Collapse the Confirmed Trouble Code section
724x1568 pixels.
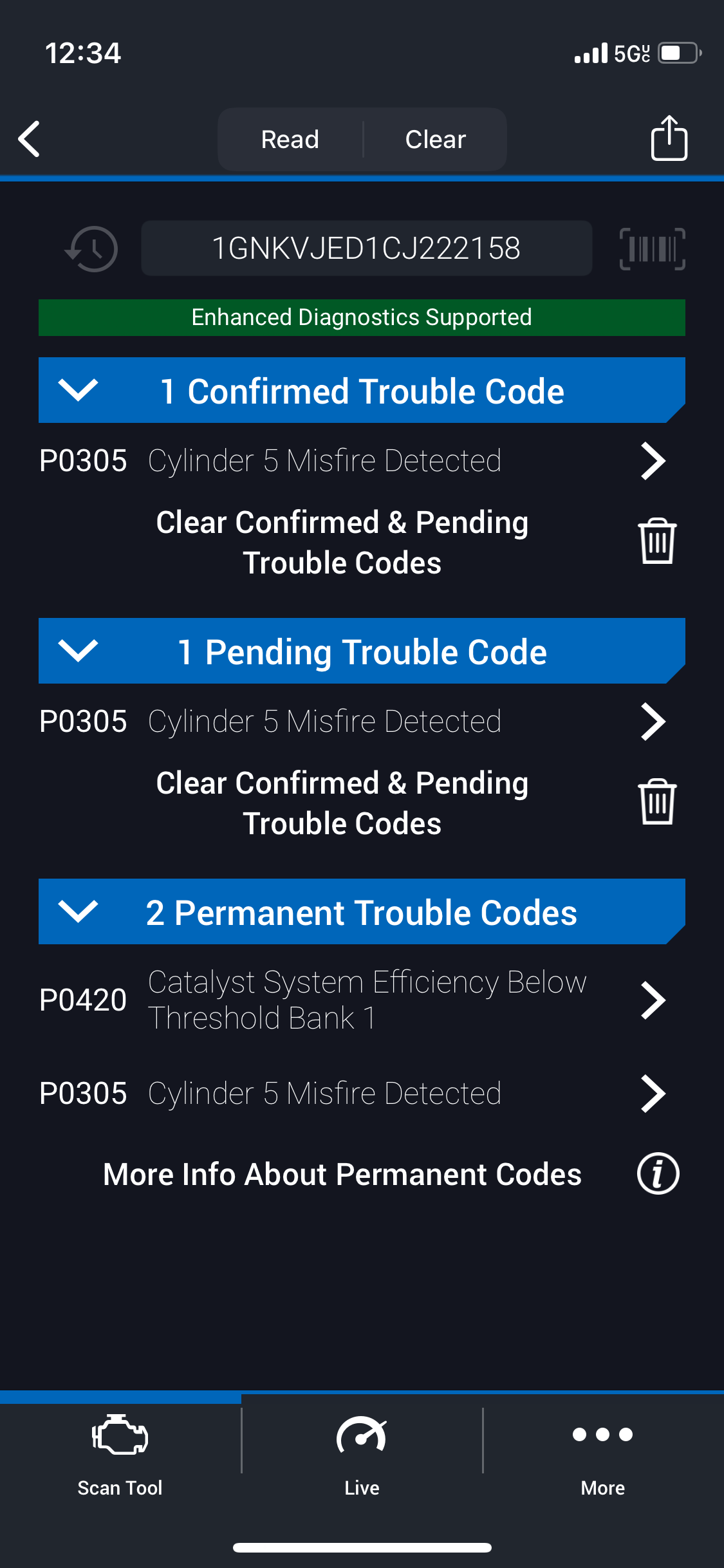pos(362,391)
